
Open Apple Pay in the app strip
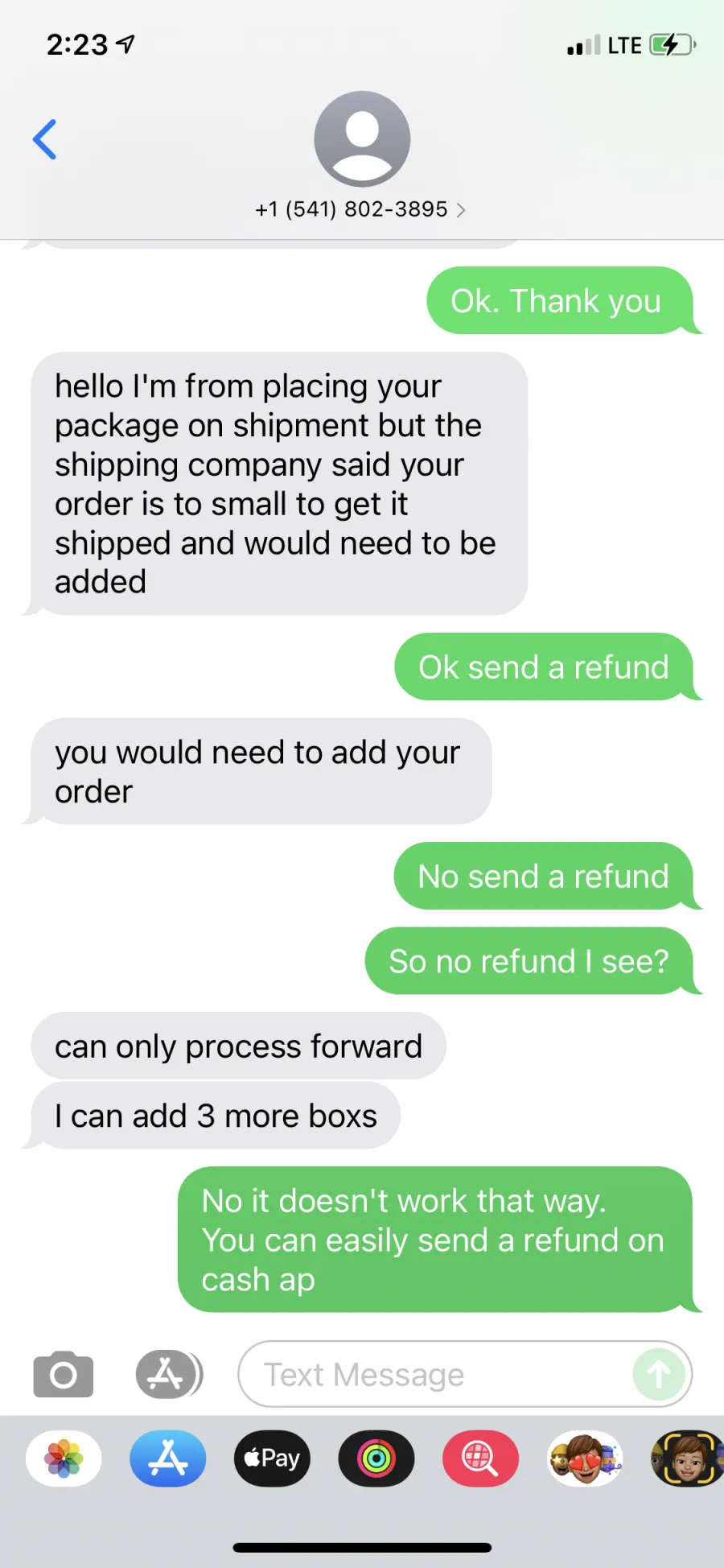pyautogui.click(x=272, y=1459)
